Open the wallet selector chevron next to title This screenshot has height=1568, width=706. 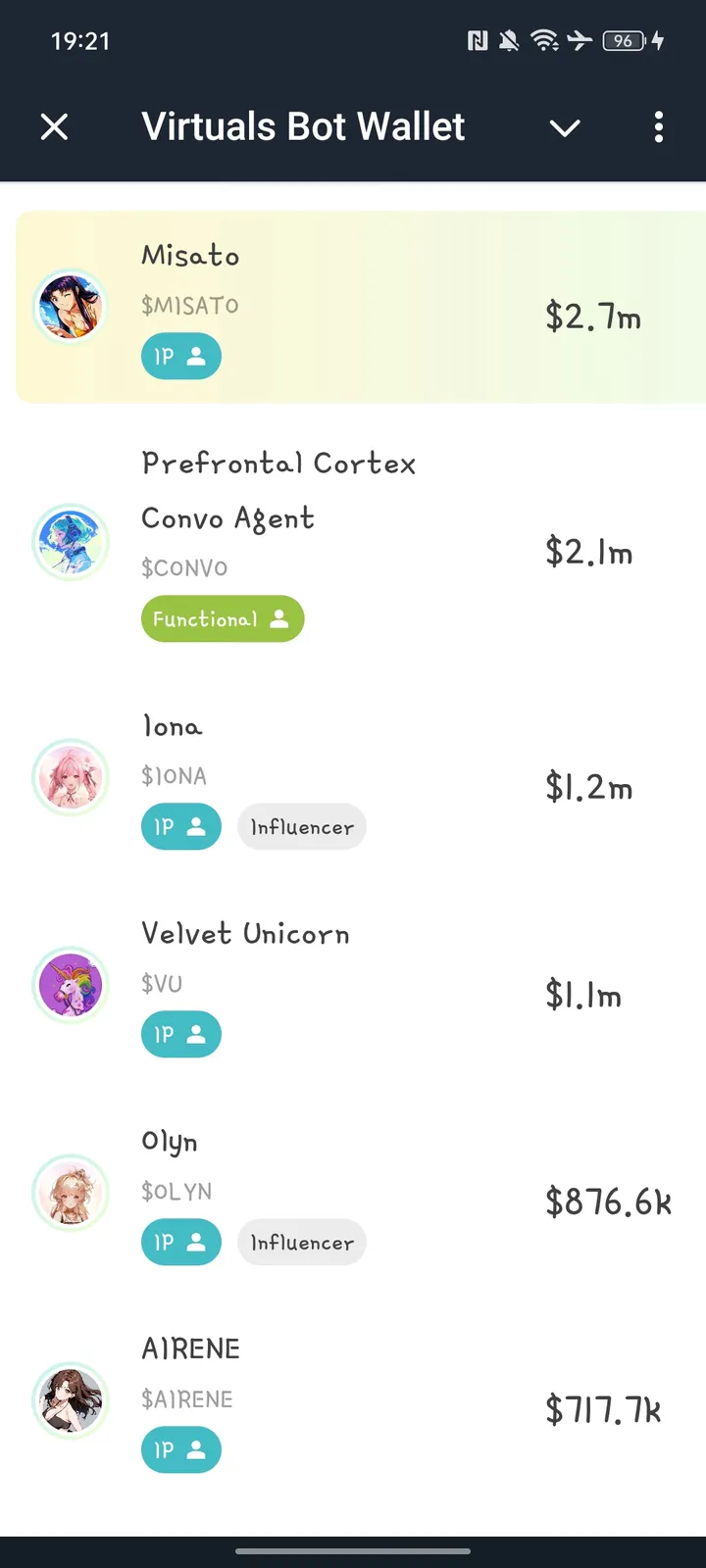[x=565, y=127]
